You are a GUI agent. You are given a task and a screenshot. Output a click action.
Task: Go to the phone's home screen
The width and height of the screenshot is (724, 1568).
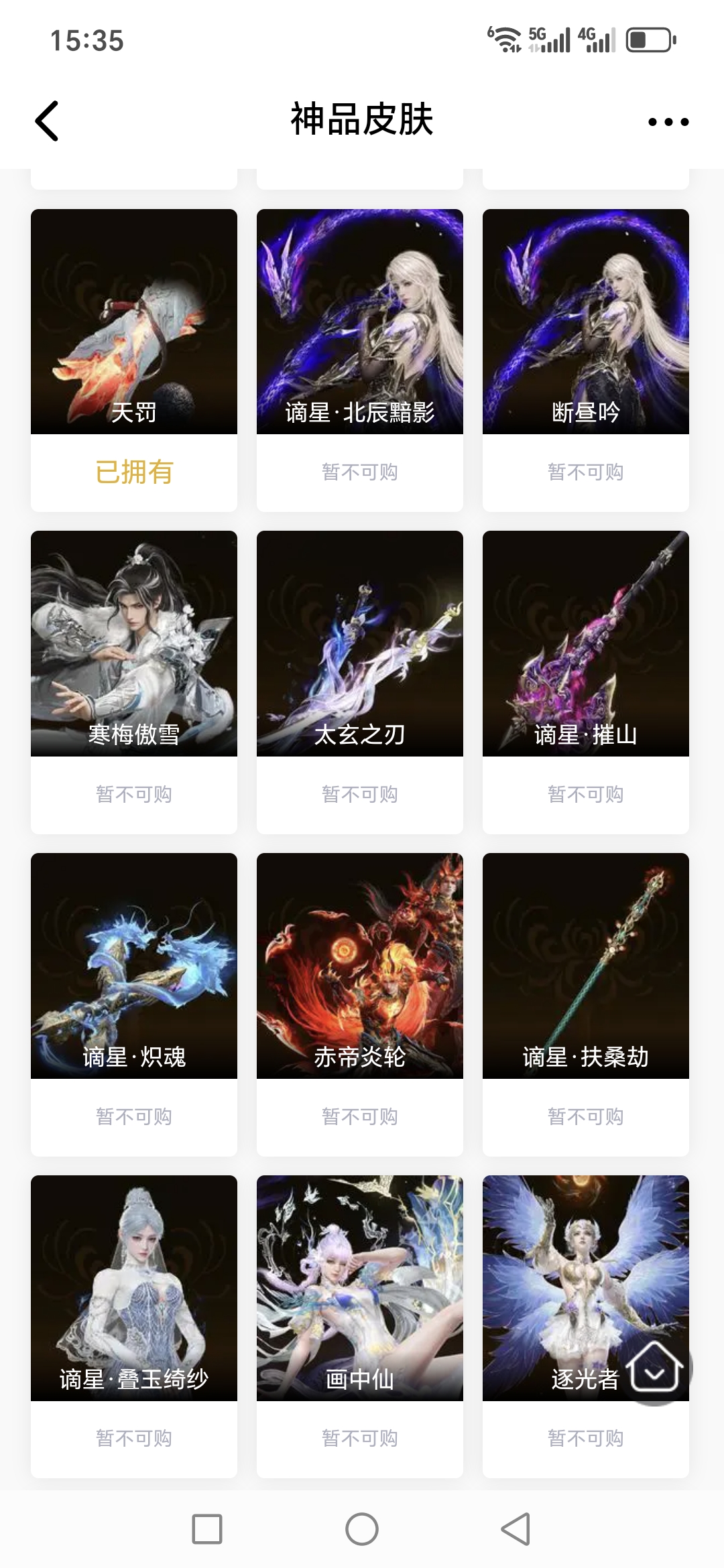362,1529
